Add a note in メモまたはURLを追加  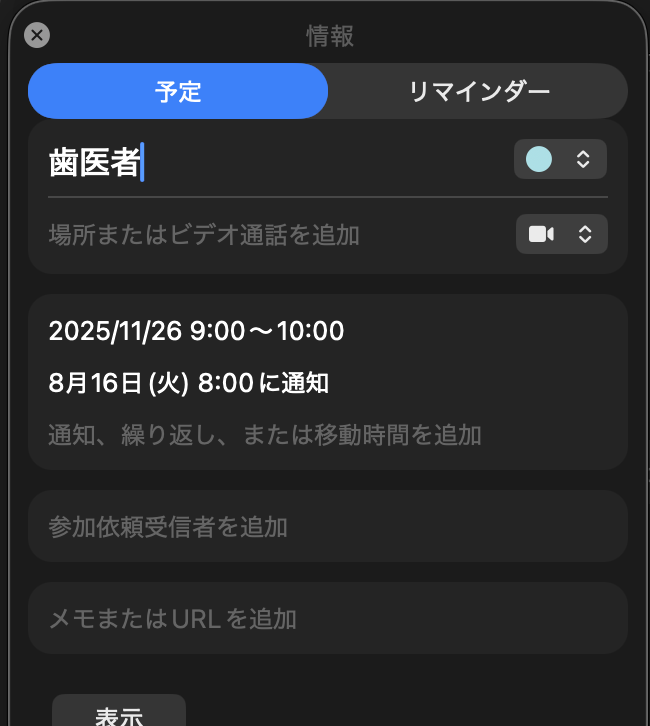coord(172,618)
